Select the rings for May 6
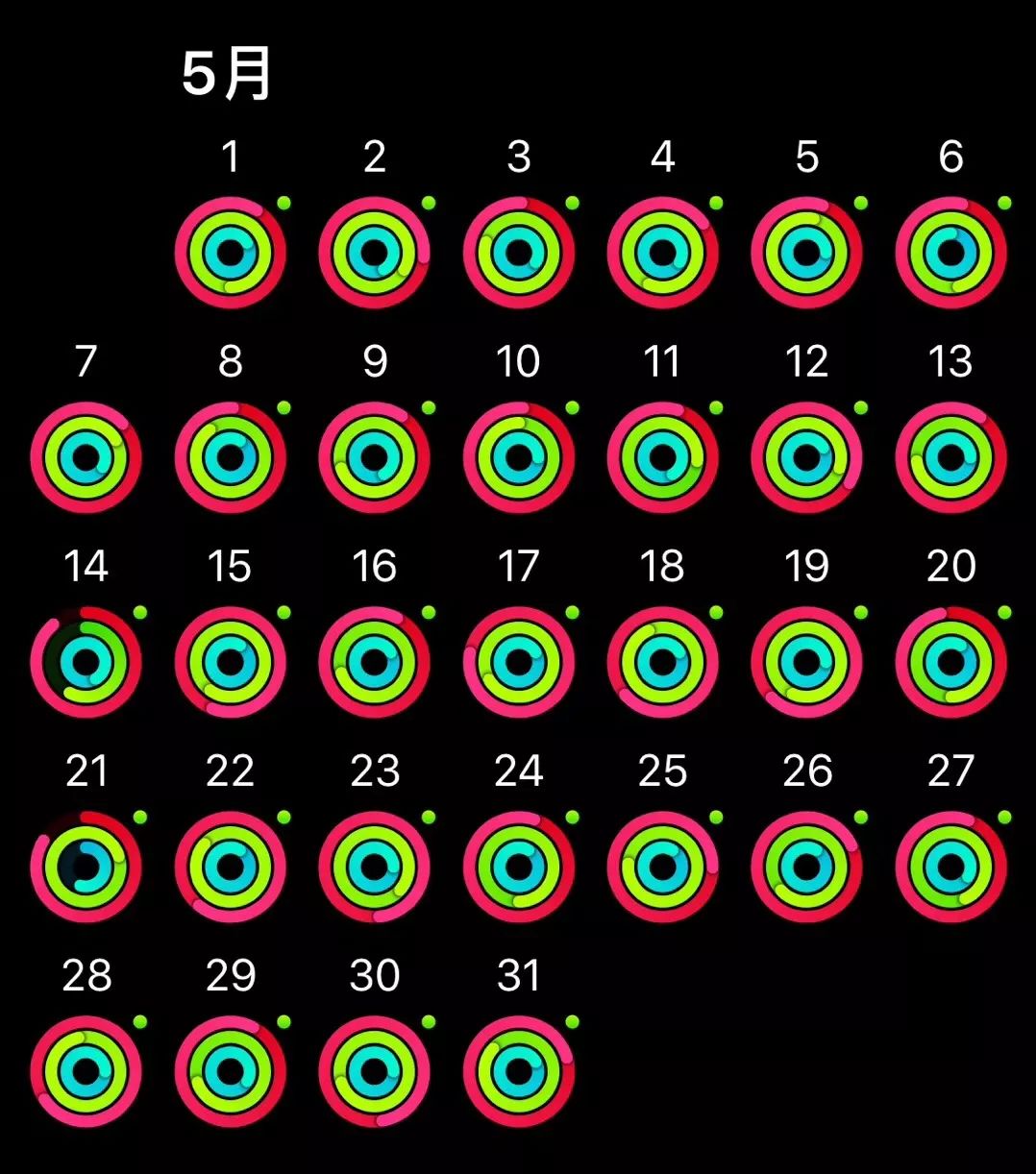Screen dimensions: 1036x1174 [950, 253]
